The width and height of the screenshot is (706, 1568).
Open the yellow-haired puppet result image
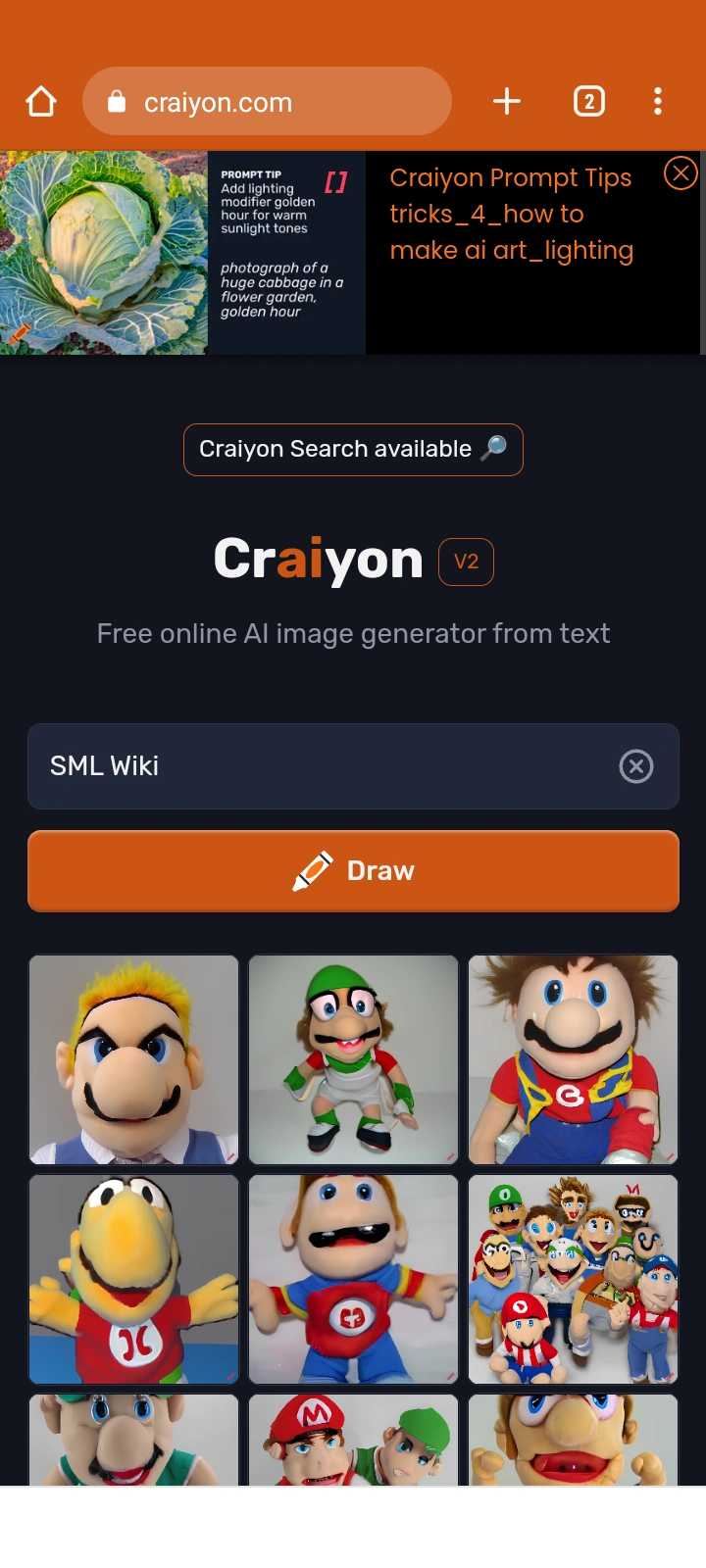(133, 1059)
